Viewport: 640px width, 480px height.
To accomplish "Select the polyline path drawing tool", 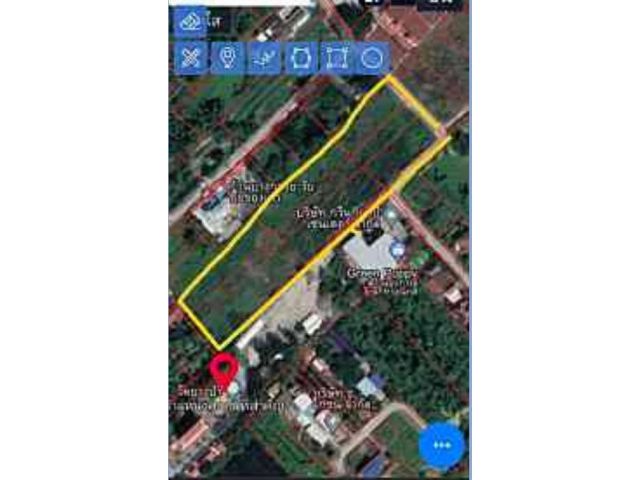I will click(x=264, y=57).
